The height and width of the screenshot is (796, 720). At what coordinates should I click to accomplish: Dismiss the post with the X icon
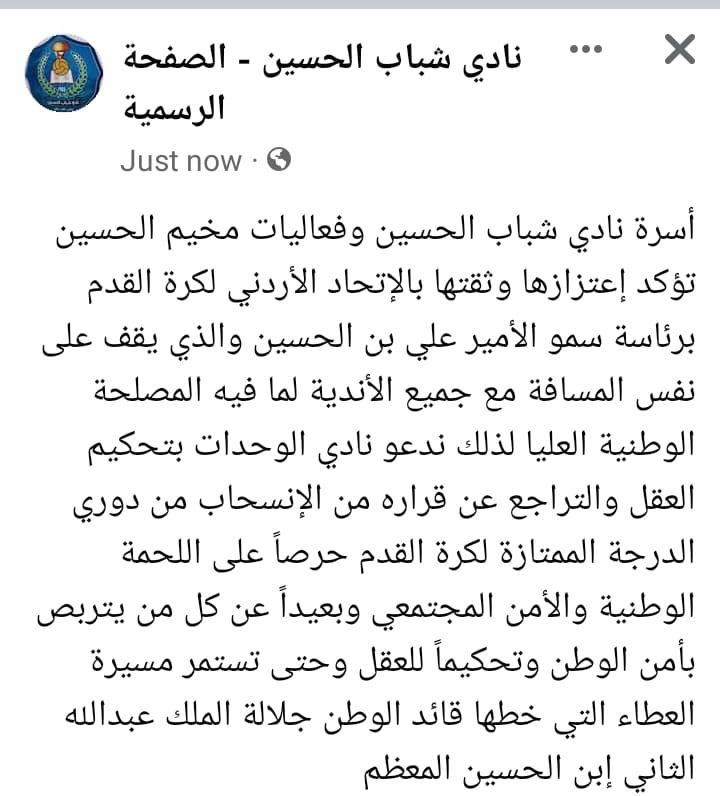coord(679,49)
